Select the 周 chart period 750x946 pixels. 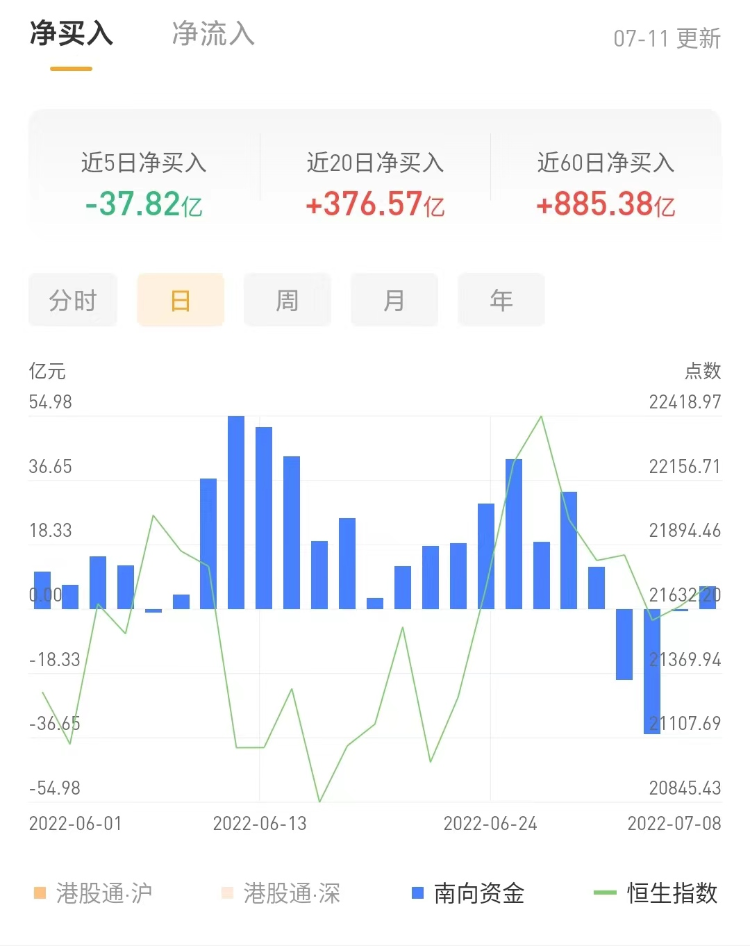click(x=287, y=300)
